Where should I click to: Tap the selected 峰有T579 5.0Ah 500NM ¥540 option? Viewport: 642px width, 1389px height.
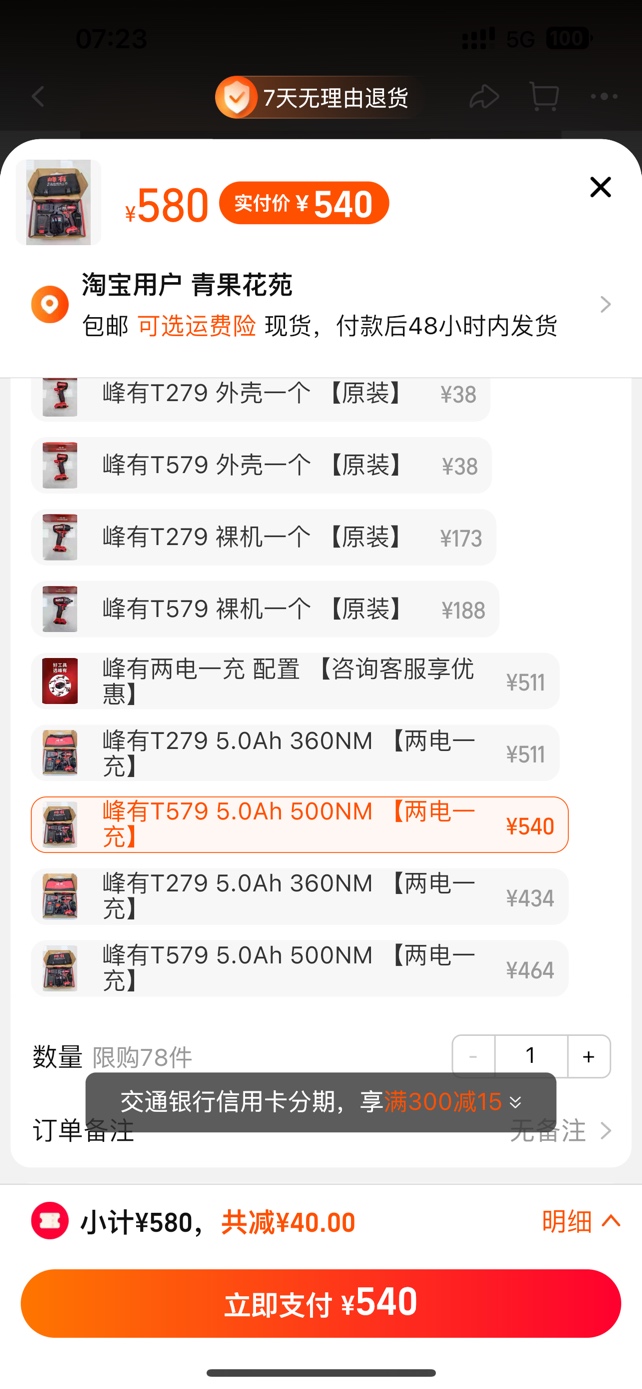pos(299,826)
